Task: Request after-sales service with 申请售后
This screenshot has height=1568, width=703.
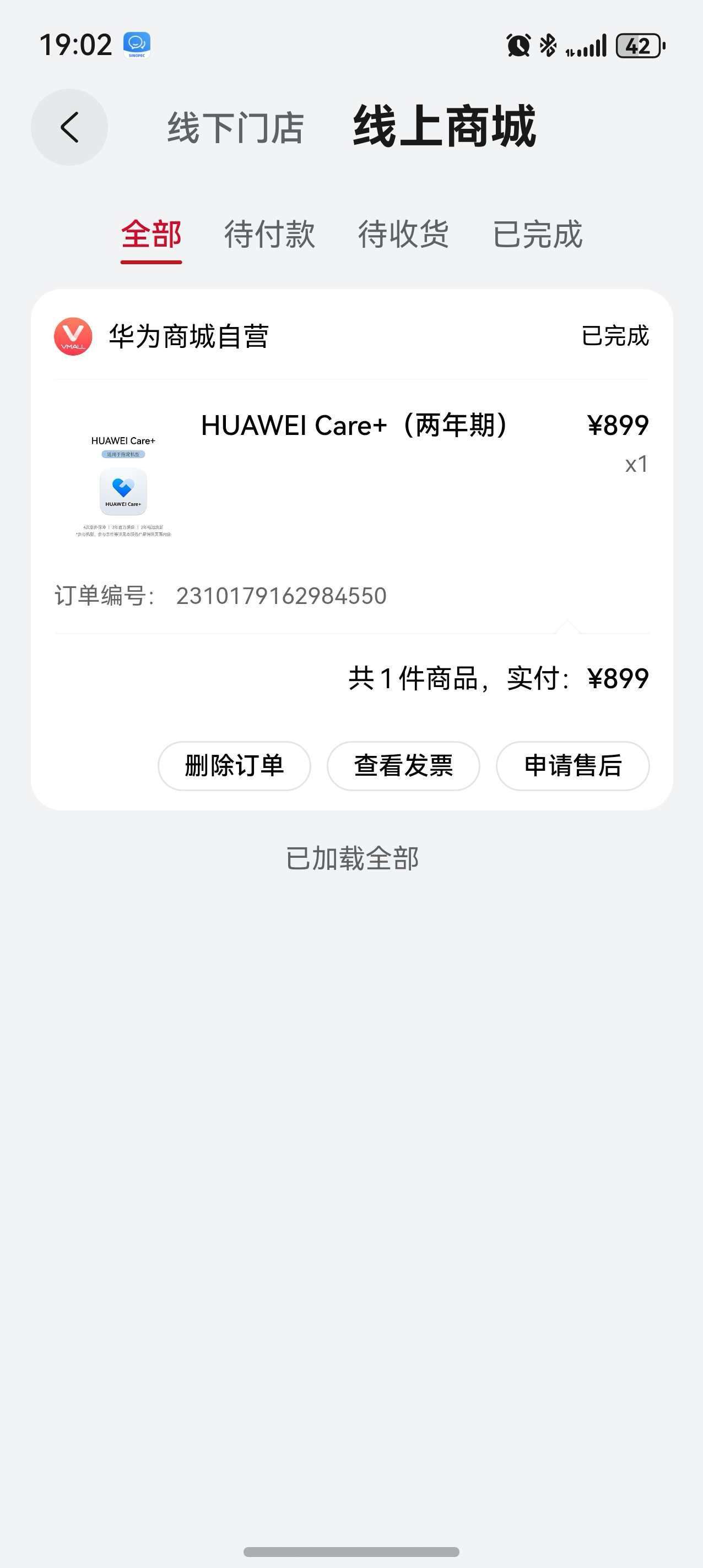Action: click(572, 766)
